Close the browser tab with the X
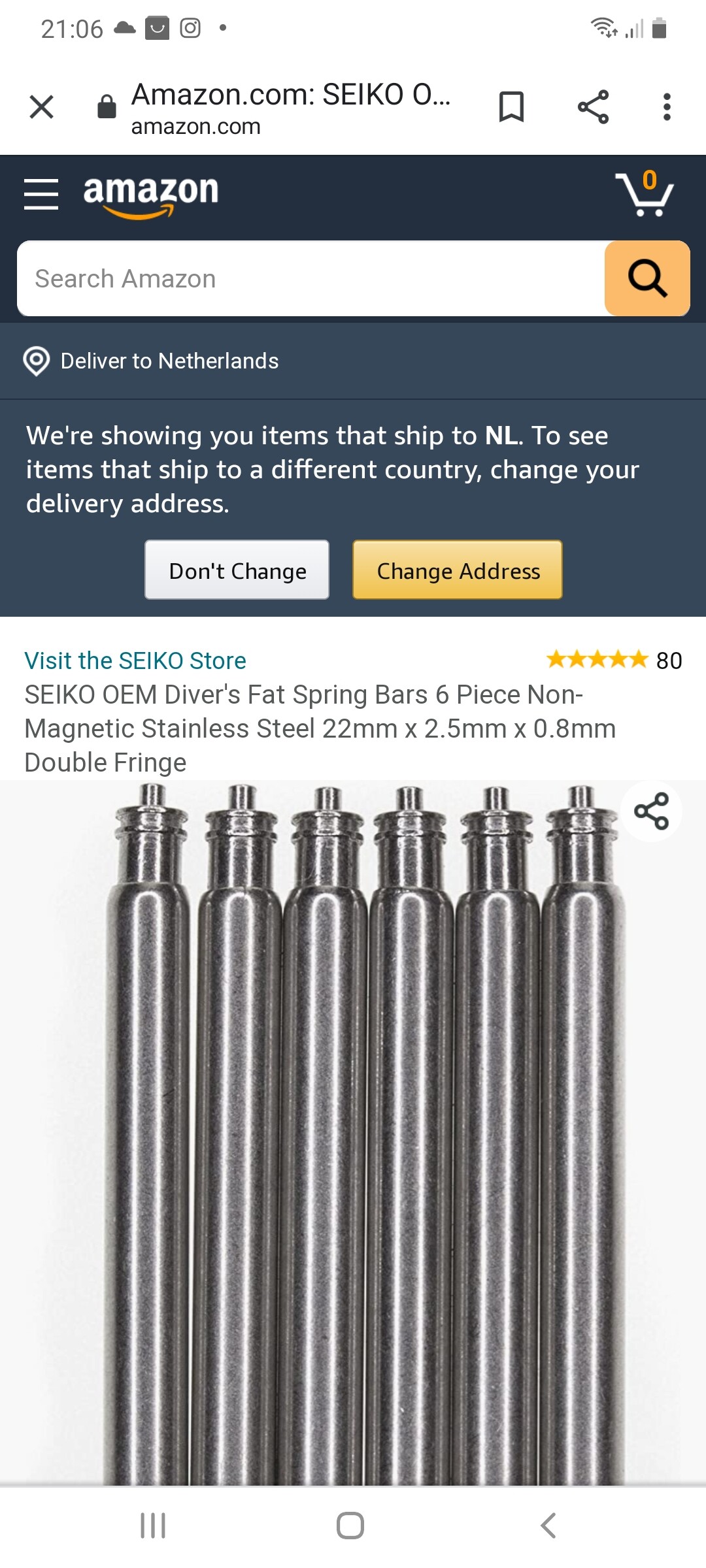Image resolution: width=706 pixels, height=1568 pixels. (x=42, y=106)
